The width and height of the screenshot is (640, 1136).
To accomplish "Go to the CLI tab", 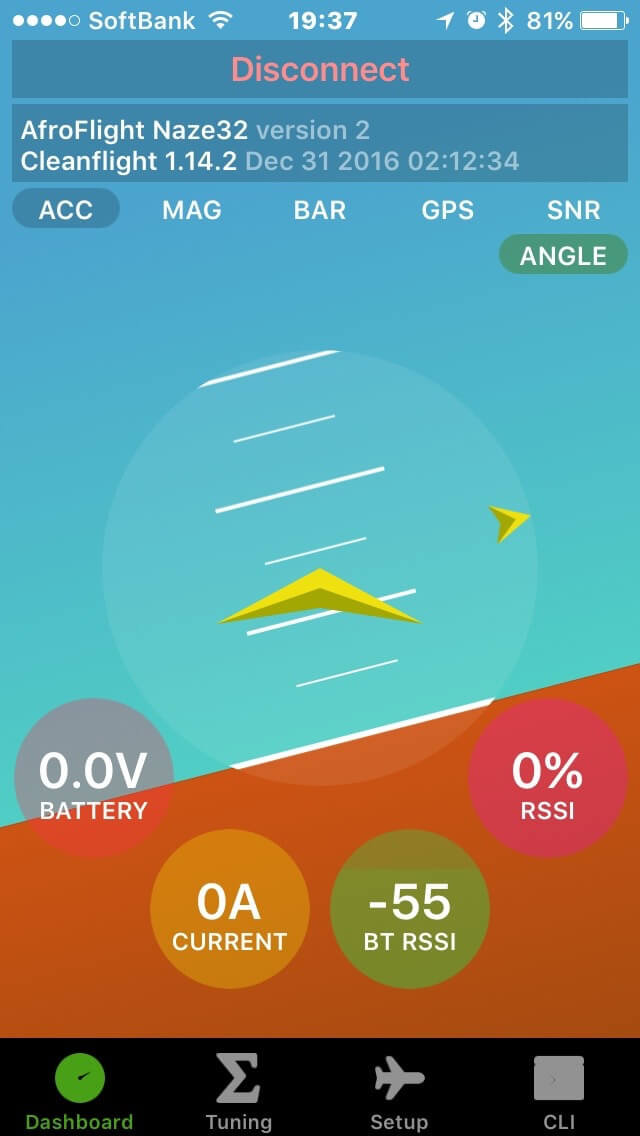I will point(559,1092).
